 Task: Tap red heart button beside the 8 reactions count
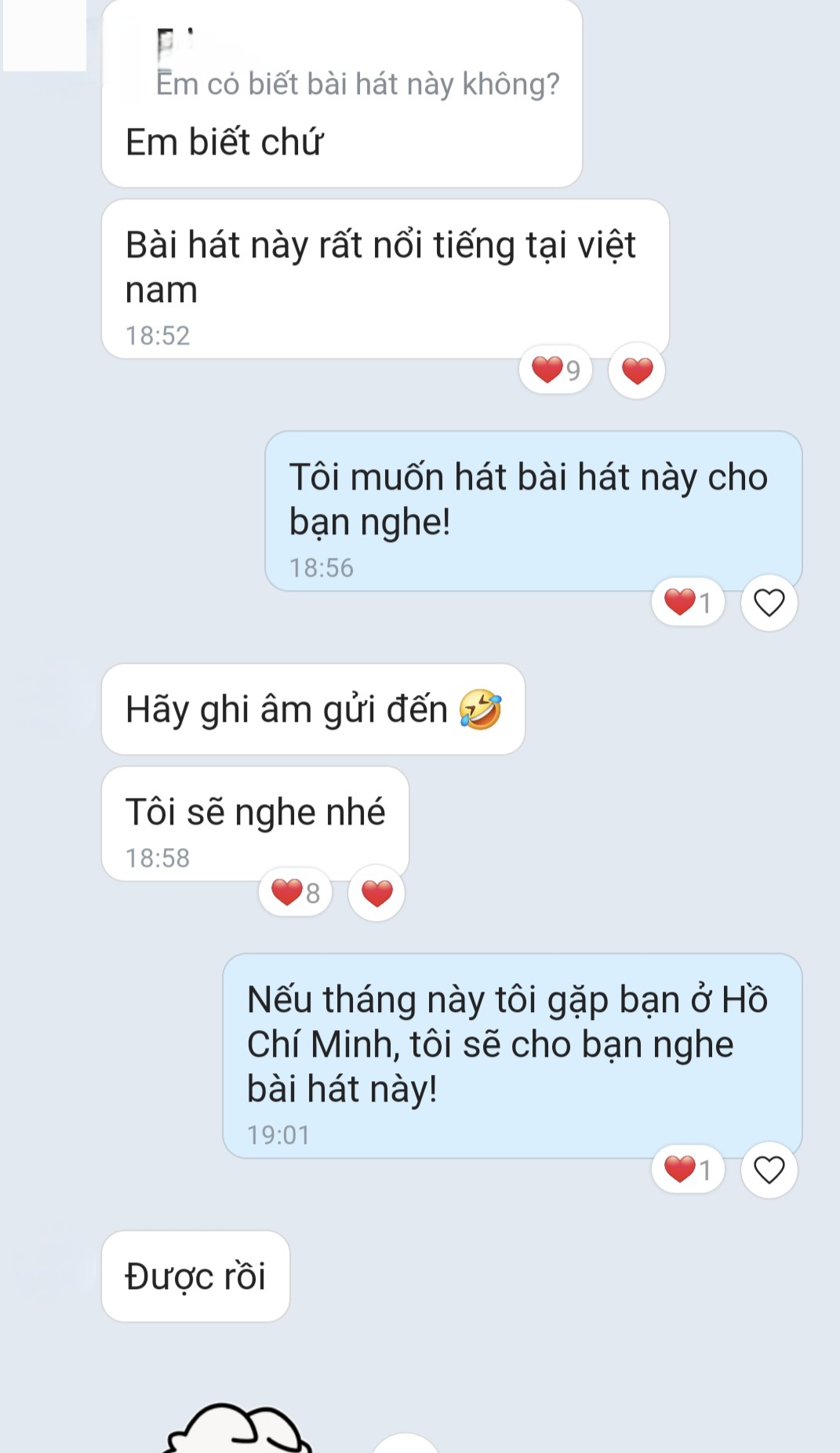376,893
